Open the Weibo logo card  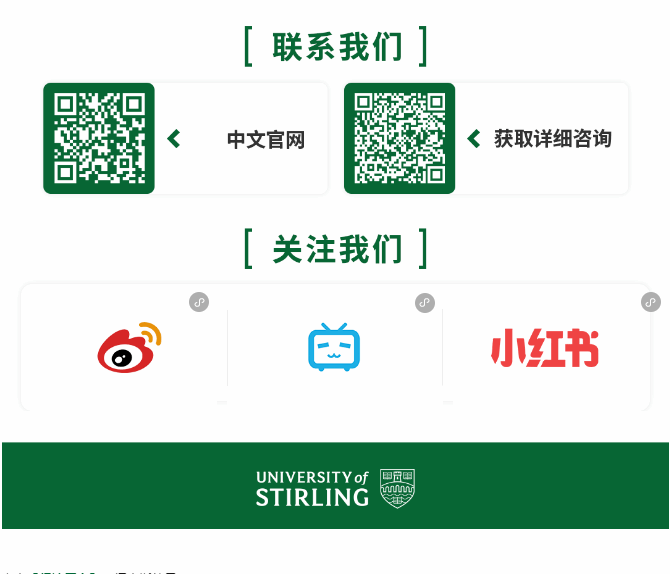(128, 348)
